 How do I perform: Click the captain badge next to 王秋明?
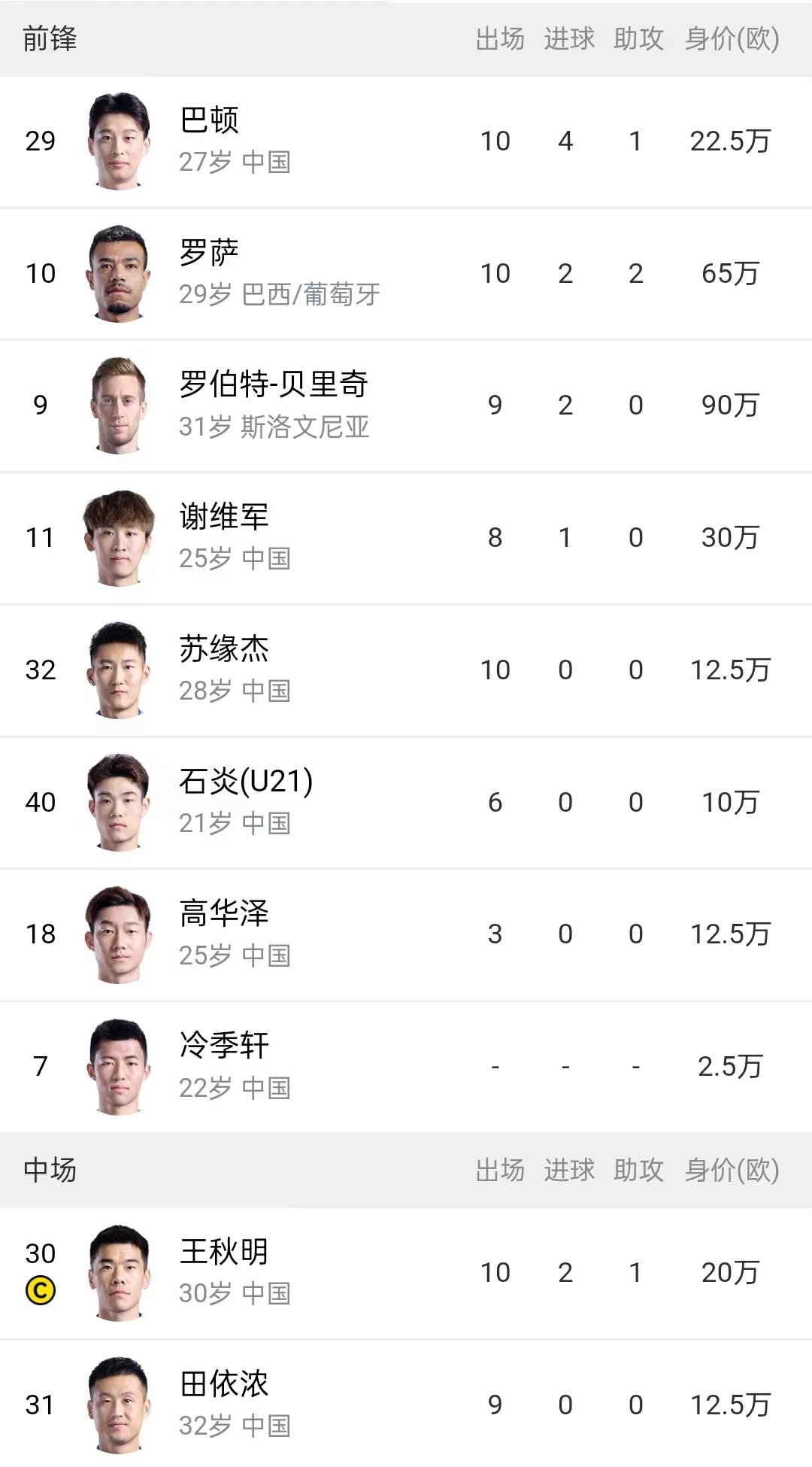tap(42, 1292)
